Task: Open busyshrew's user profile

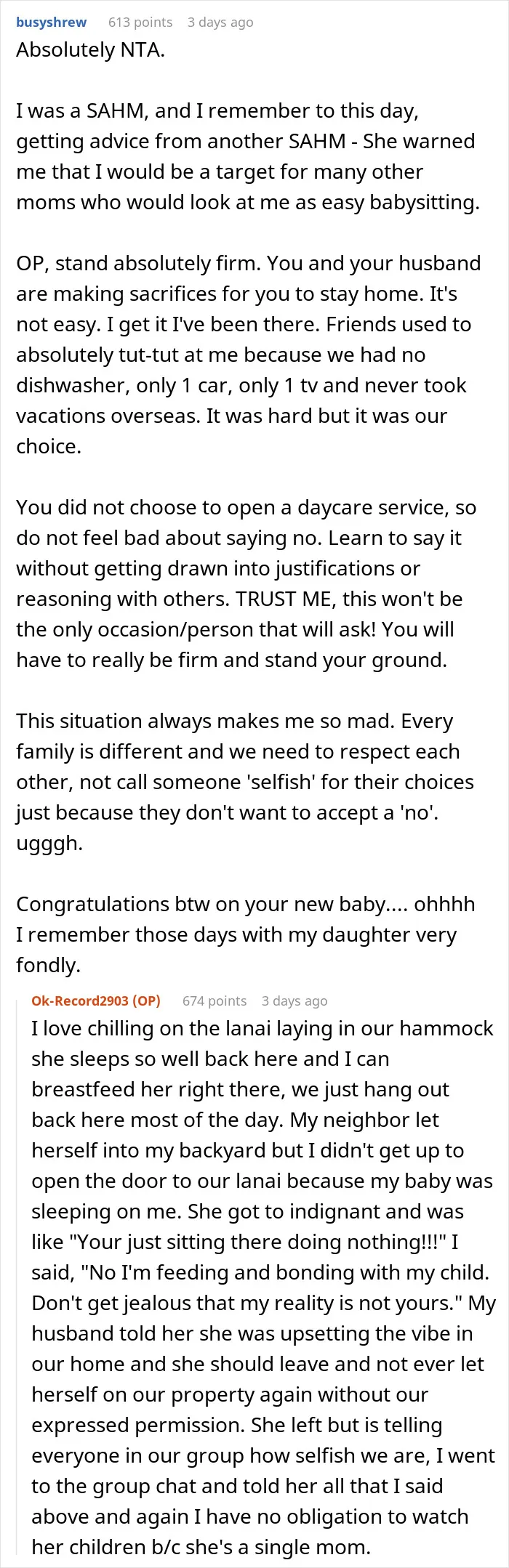Action: click(x=51, y=23)
